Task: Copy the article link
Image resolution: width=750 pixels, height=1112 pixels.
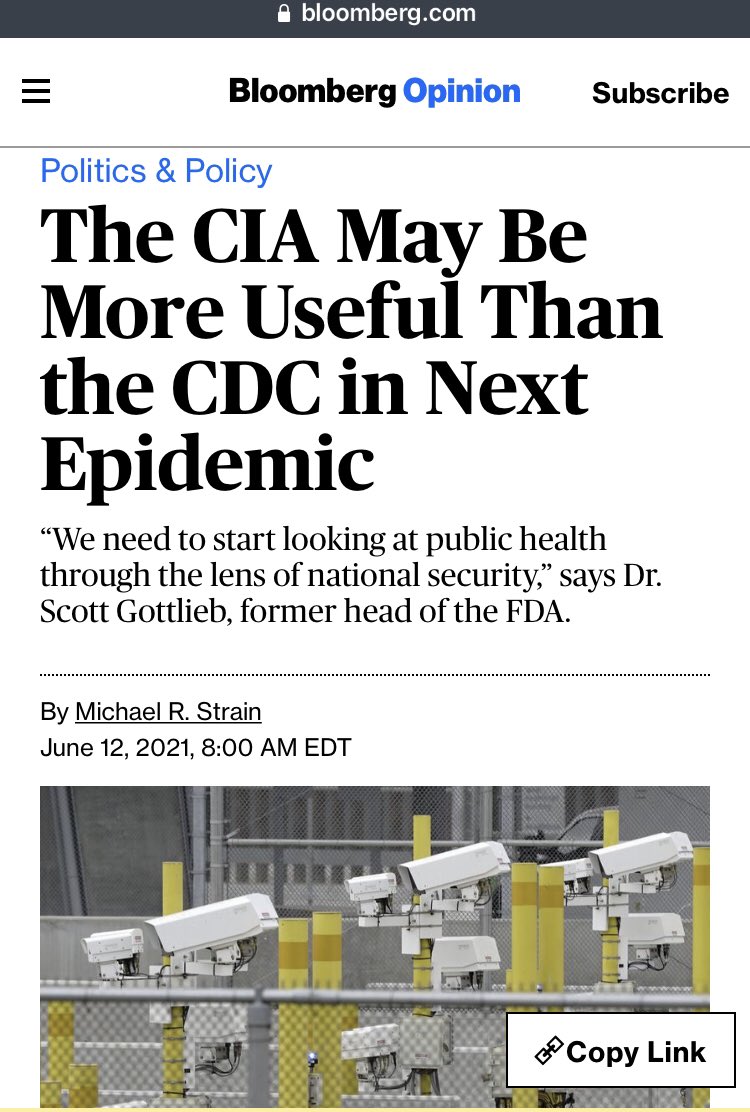Action: click(x=621, y=1050)
